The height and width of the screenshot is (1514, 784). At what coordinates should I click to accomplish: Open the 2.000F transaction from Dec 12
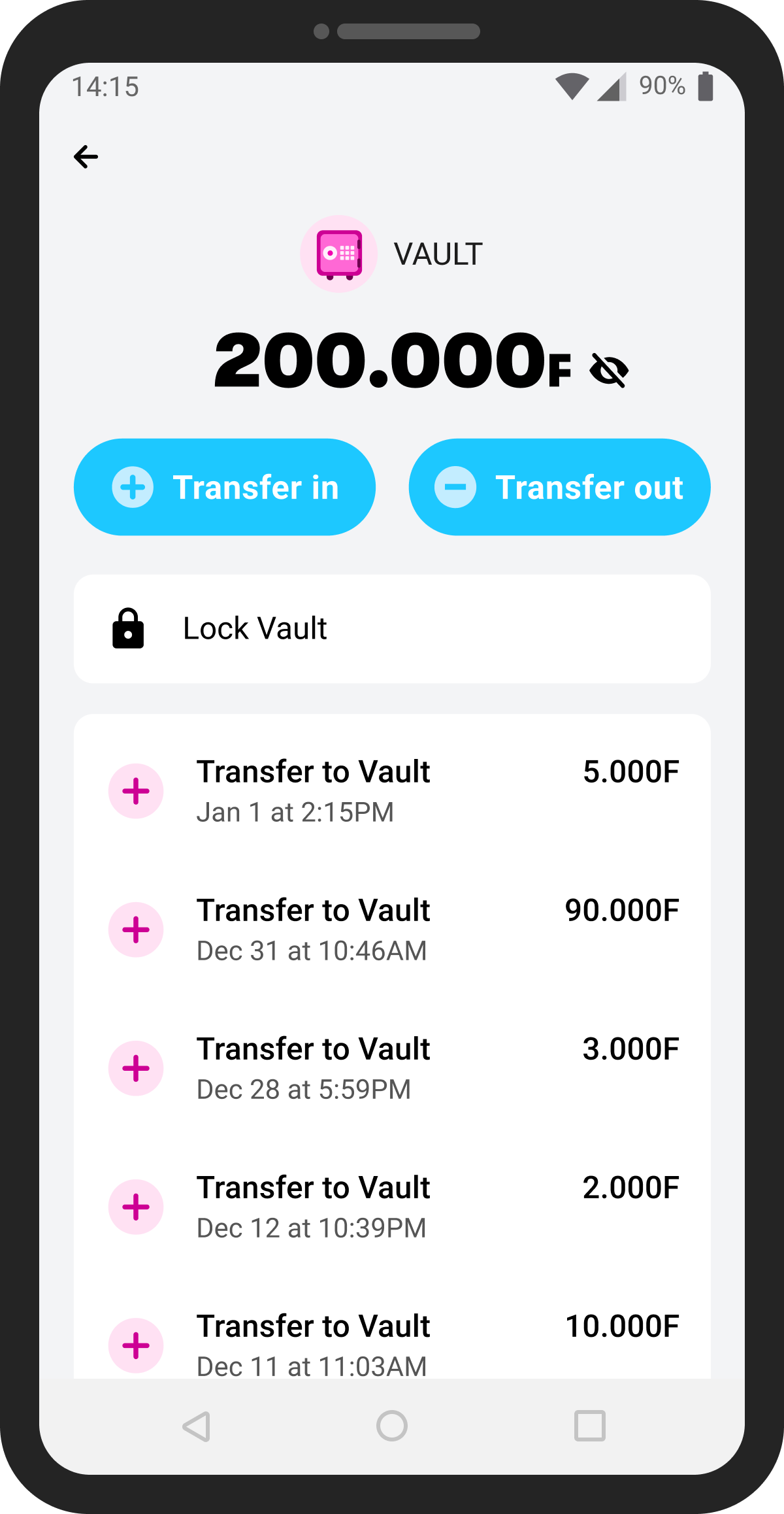coord(392,1207)
